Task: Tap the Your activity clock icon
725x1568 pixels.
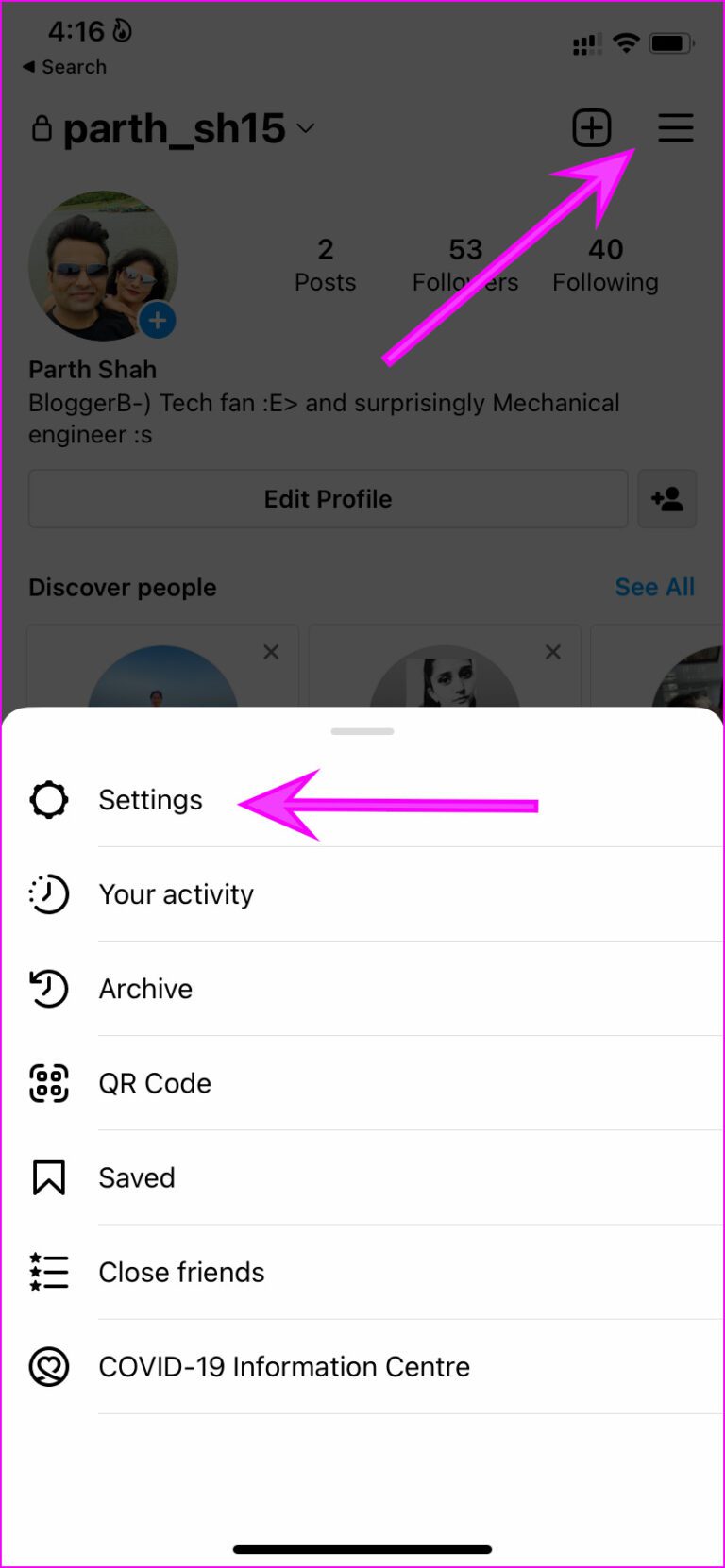Action: click(48, 894)
